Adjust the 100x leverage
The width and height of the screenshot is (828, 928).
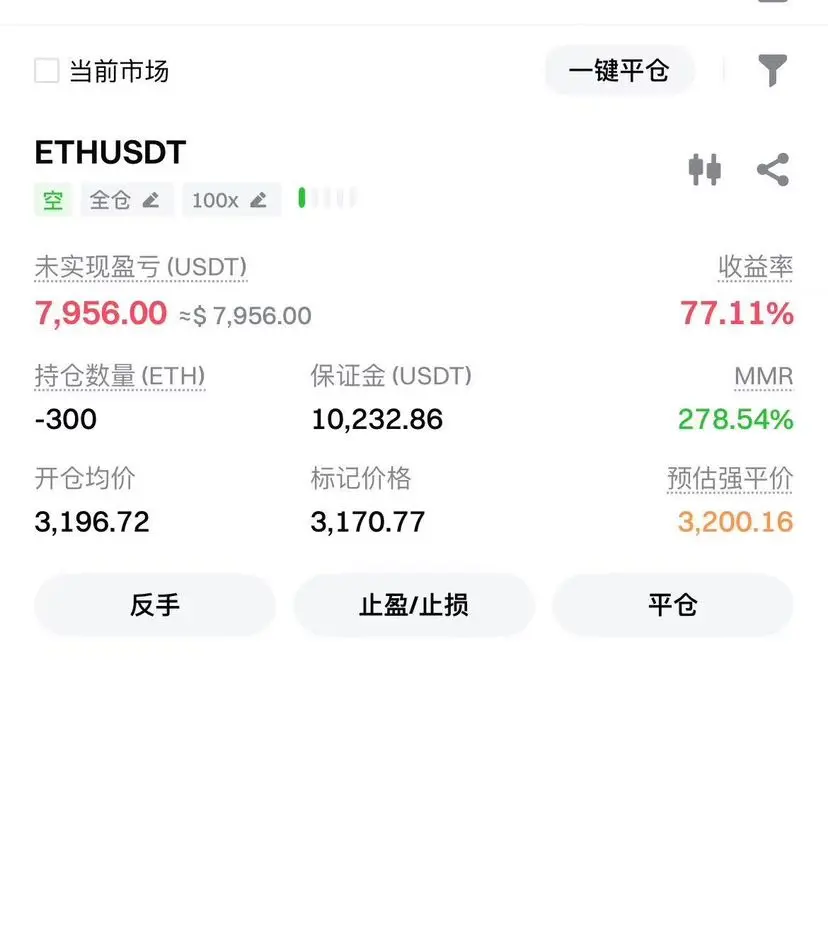(231, 200)
